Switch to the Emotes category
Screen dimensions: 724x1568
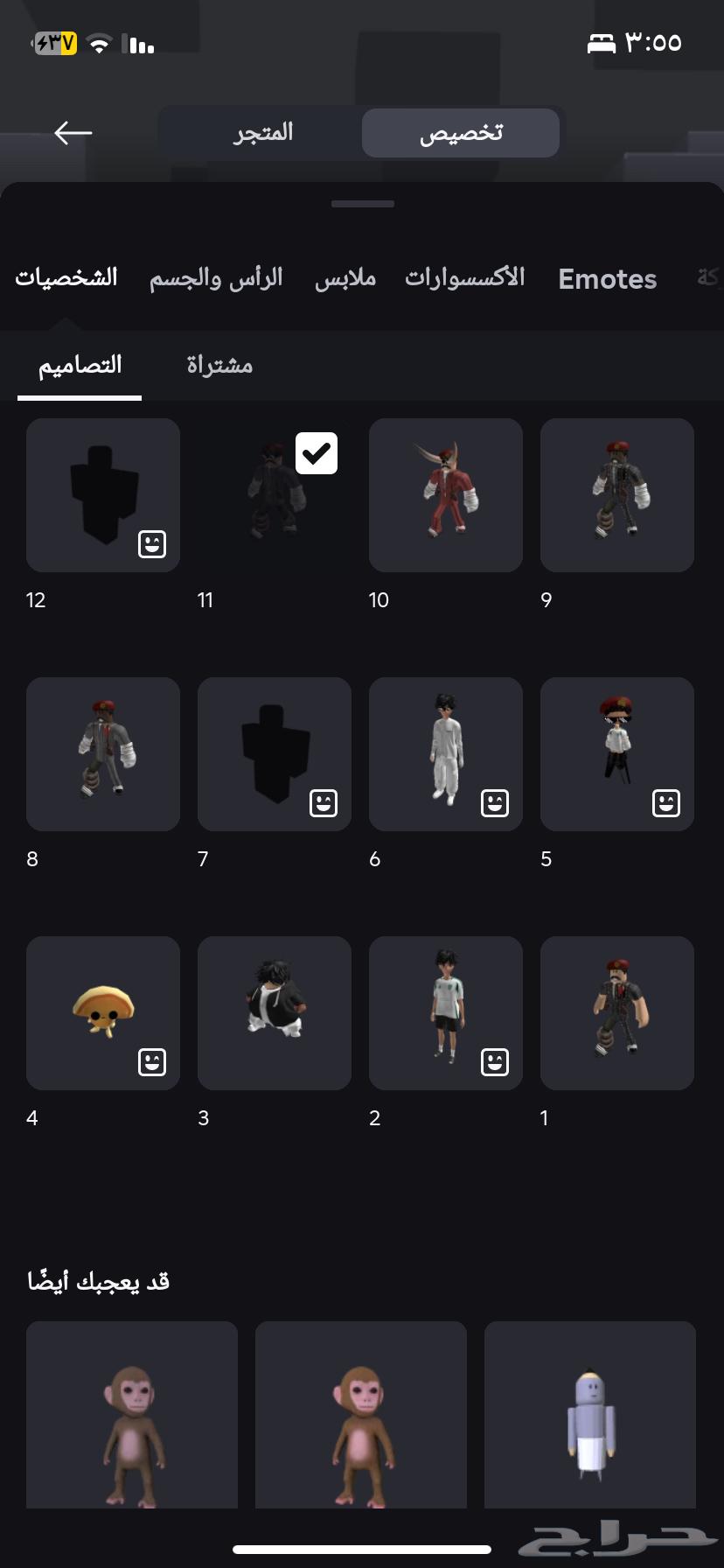coord(608,279)
